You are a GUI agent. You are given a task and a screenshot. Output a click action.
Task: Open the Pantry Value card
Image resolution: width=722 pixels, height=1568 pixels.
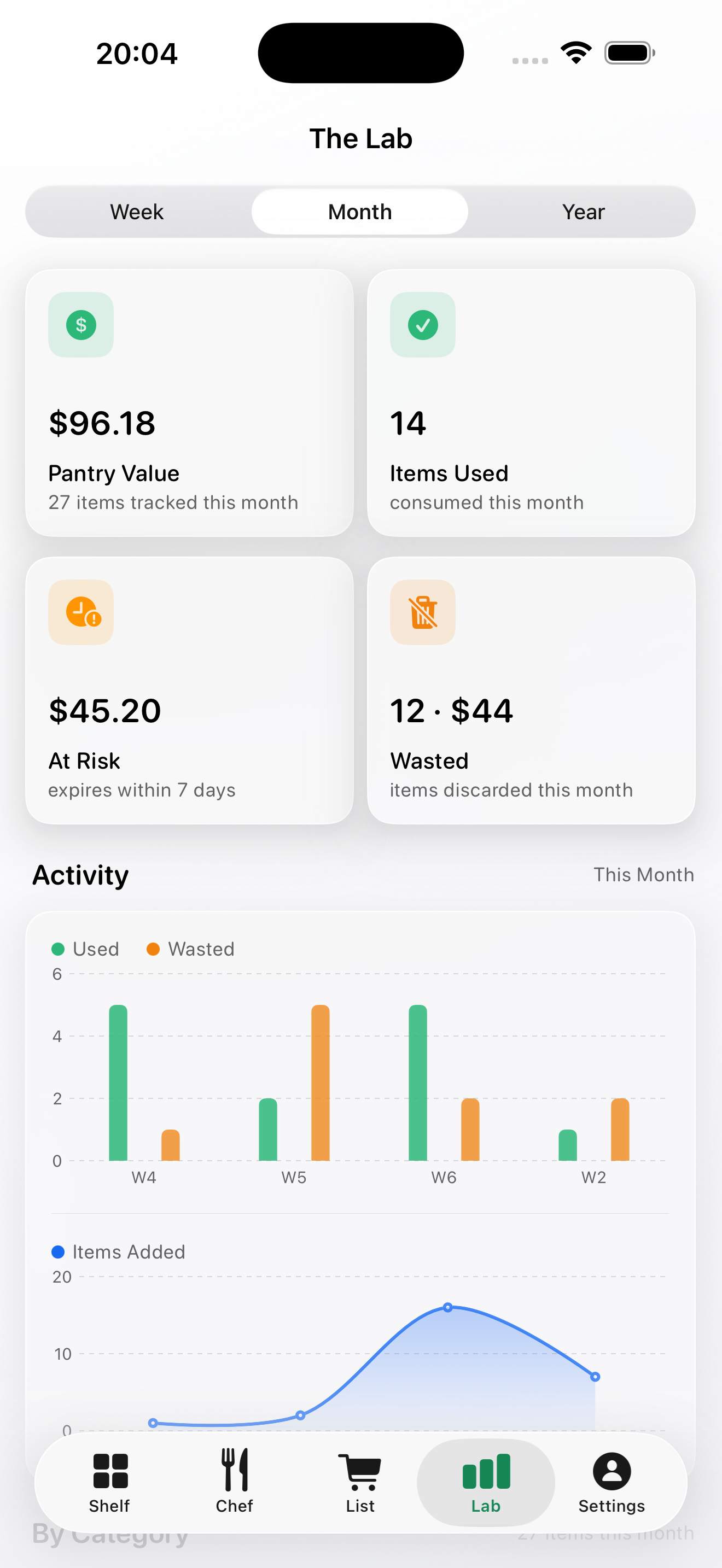(x=189, y=403)
